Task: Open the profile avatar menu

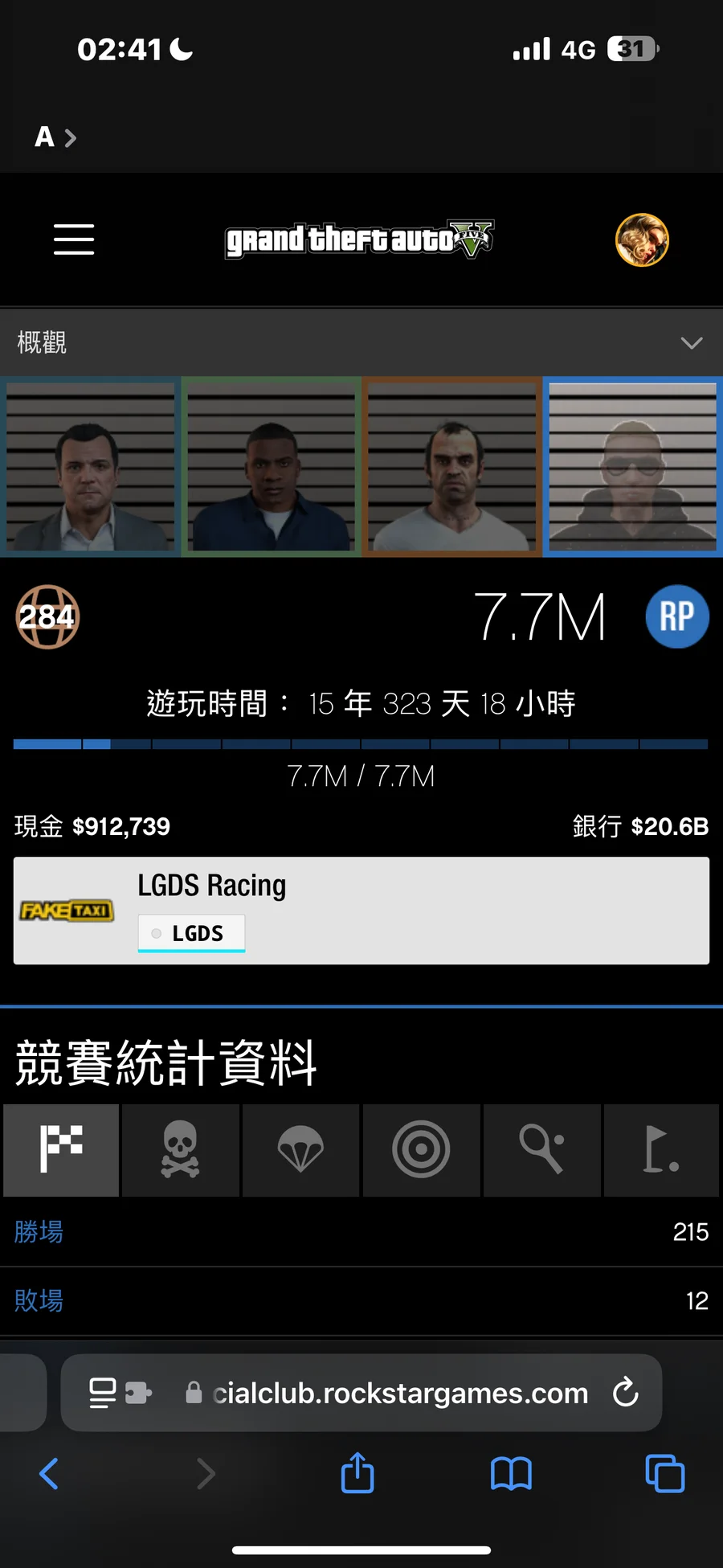Action: pyautogui.click(x=642, y=239)
